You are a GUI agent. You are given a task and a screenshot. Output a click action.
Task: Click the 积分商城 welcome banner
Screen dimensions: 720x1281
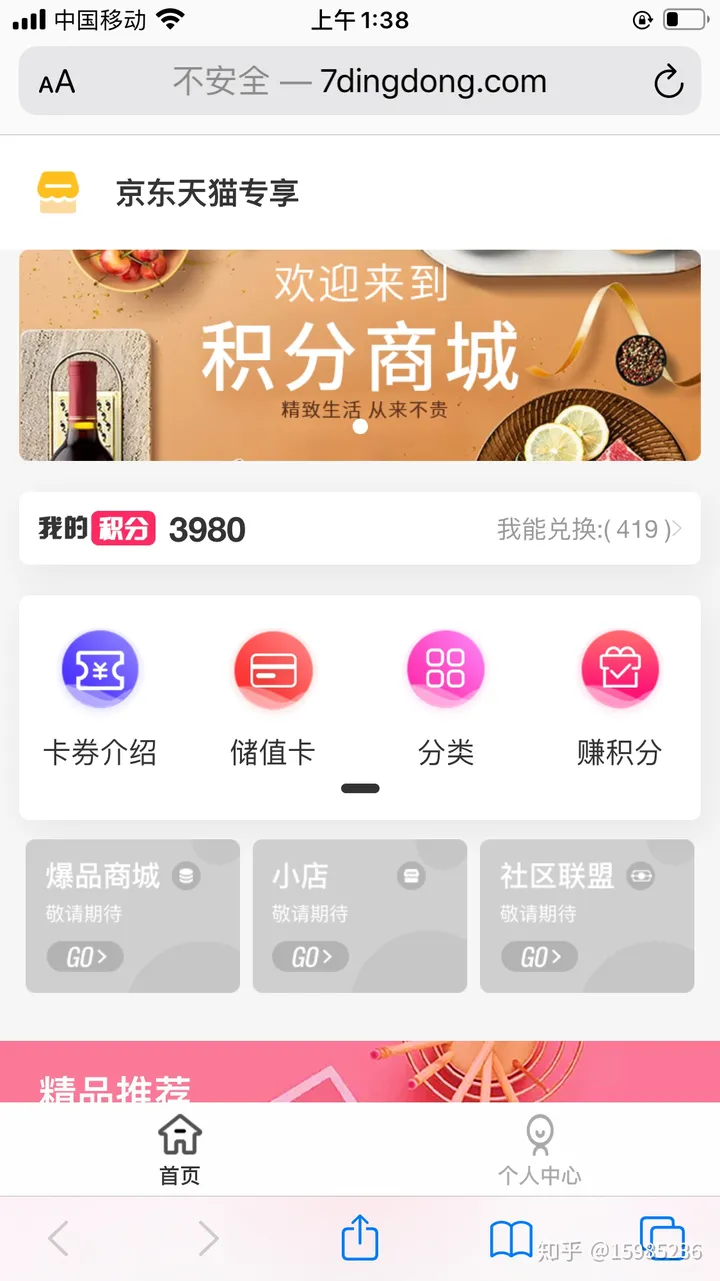coord(360,355)
